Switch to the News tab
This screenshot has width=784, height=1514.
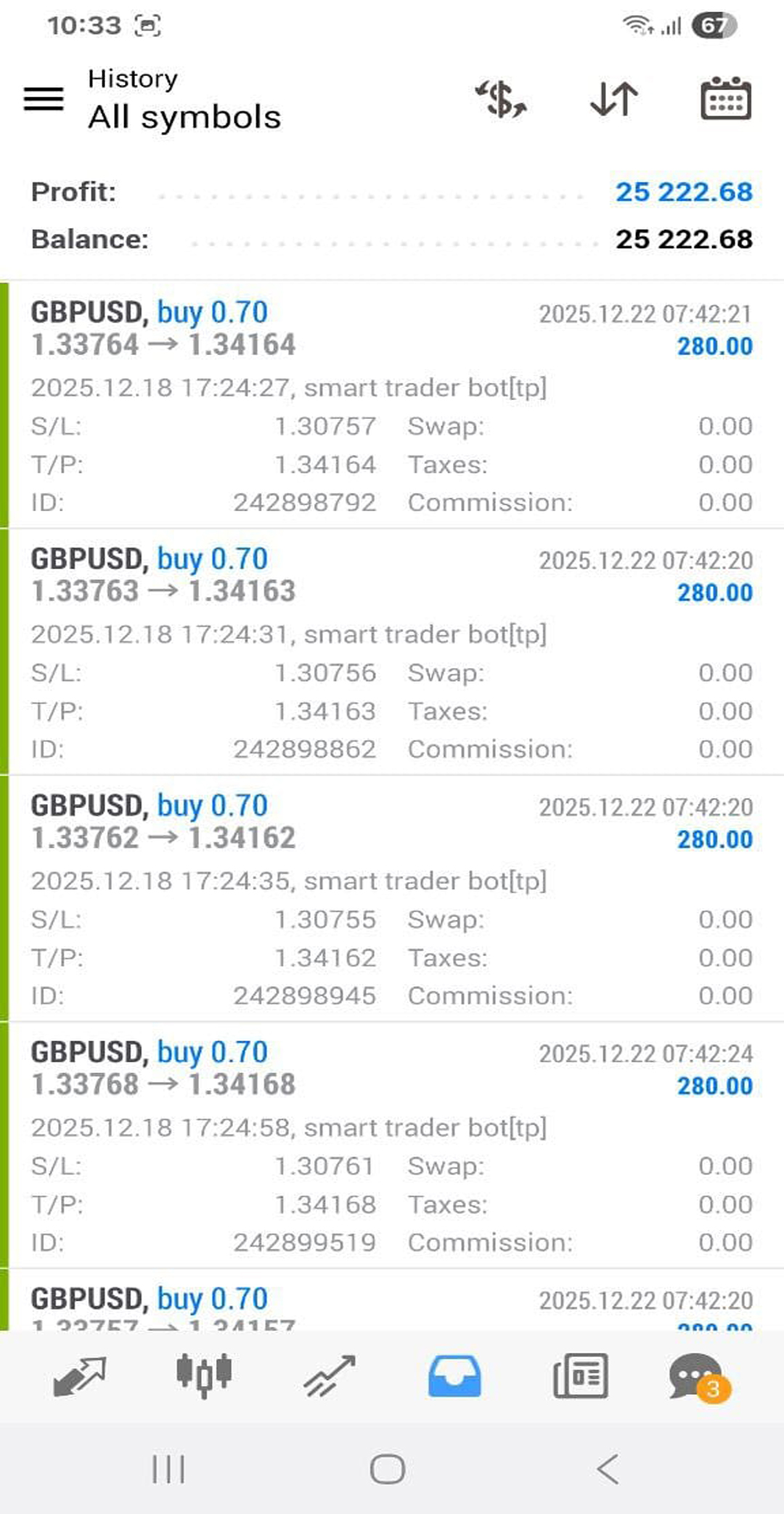(580, 1376)
